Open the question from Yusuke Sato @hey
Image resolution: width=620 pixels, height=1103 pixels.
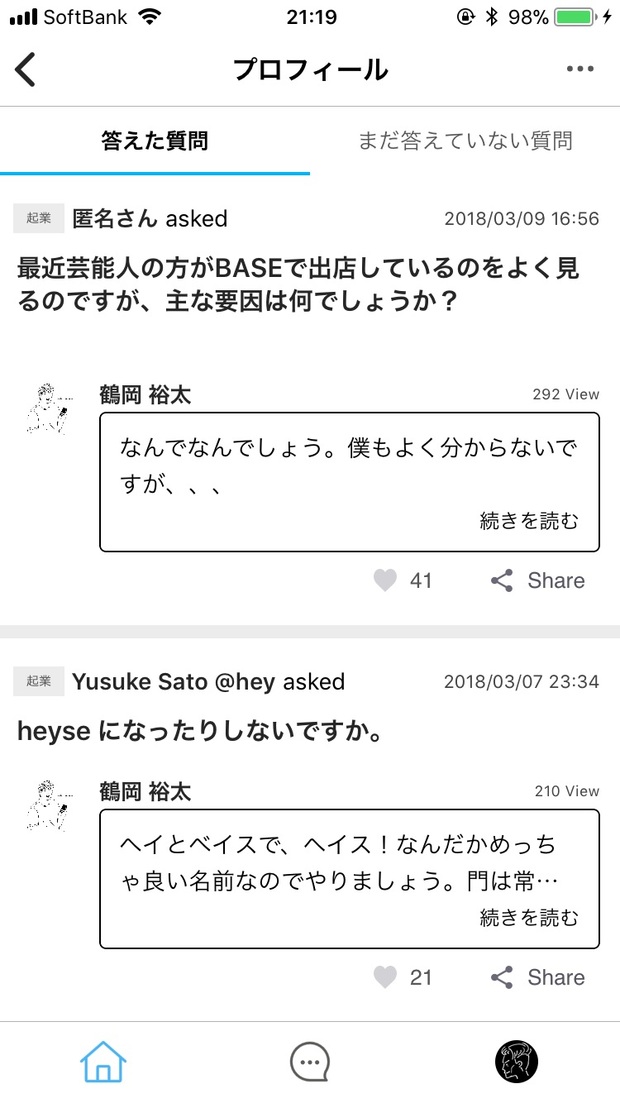pyautogui.click(x=200, y=731)
